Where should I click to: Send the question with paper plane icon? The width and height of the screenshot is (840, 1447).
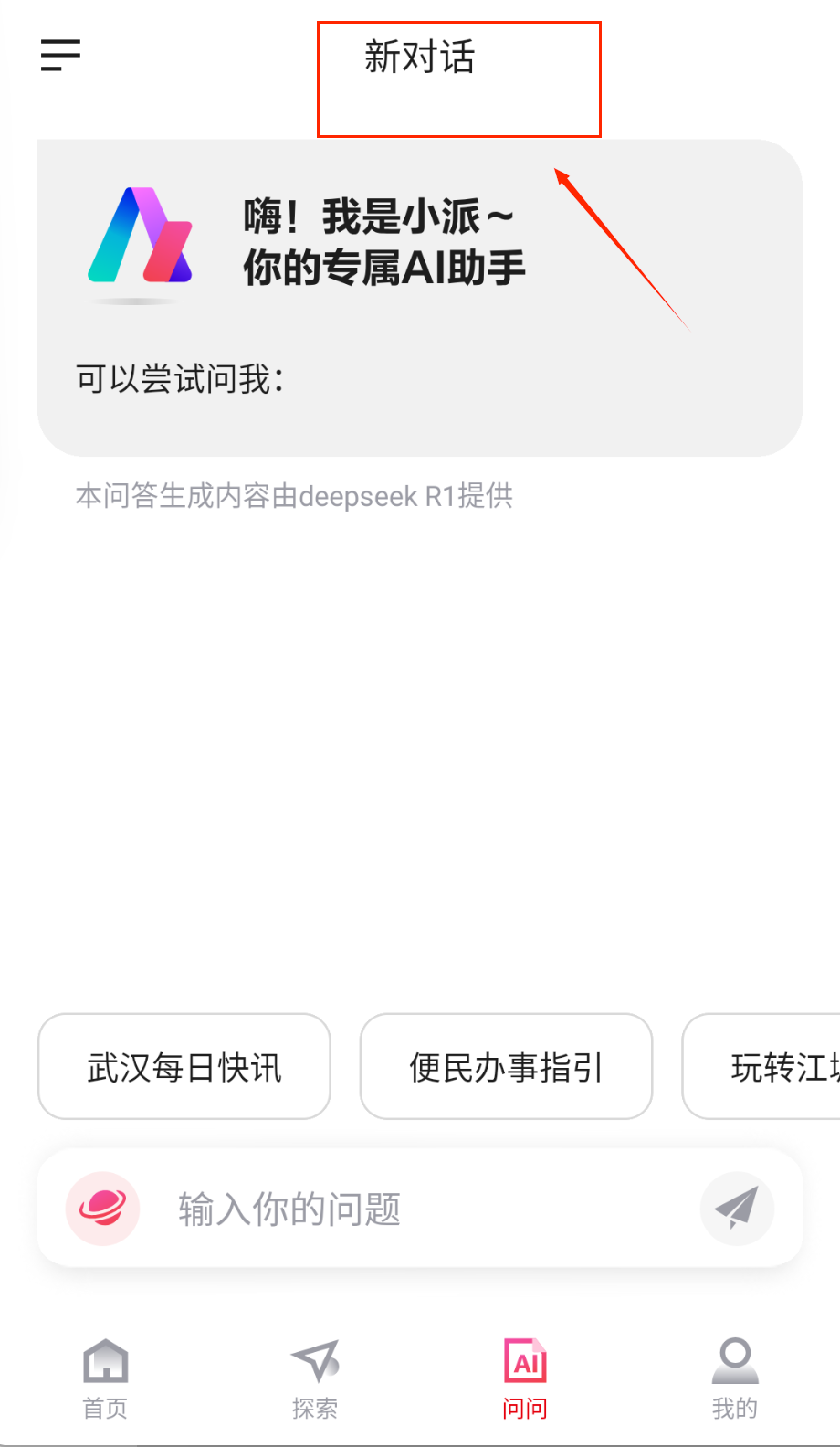pyautogui.click(x=736, y=1209)
